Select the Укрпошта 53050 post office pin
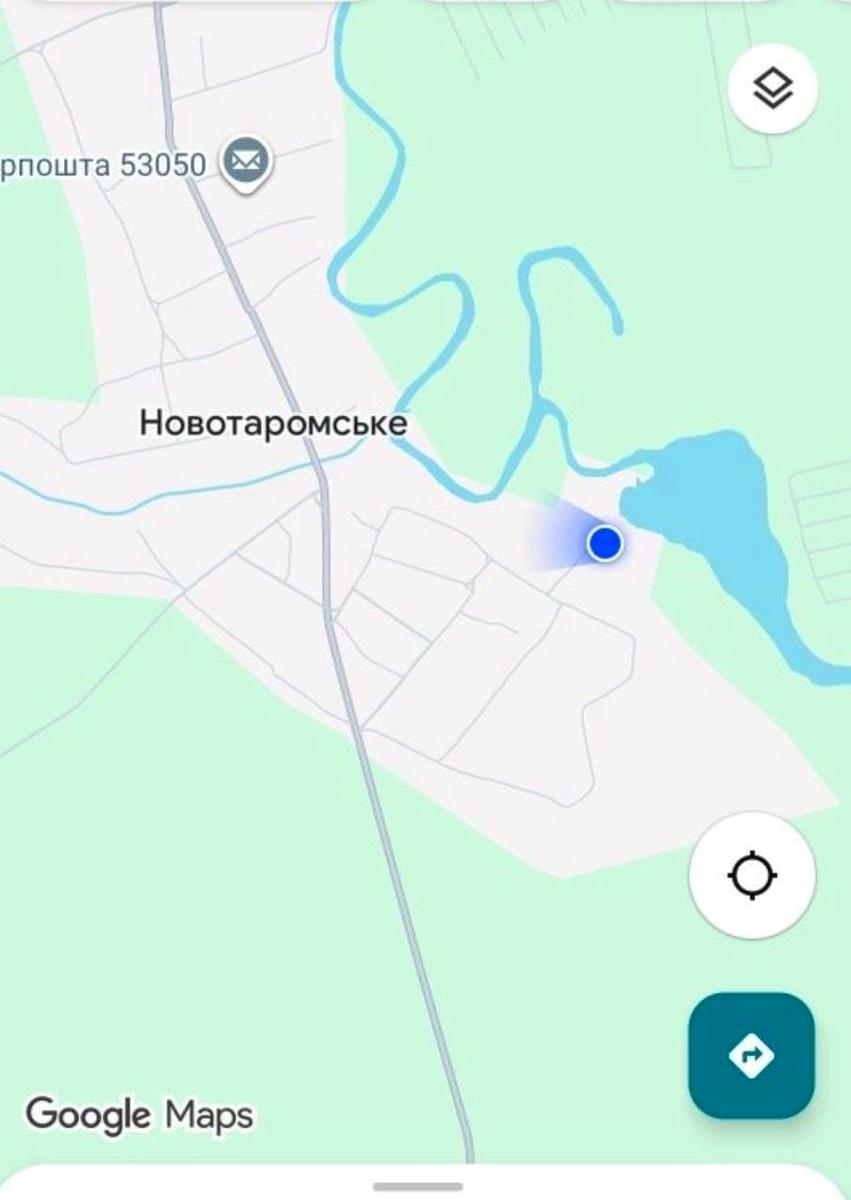This screenshot has height=1200, width=851. click(x=245, y=160)
